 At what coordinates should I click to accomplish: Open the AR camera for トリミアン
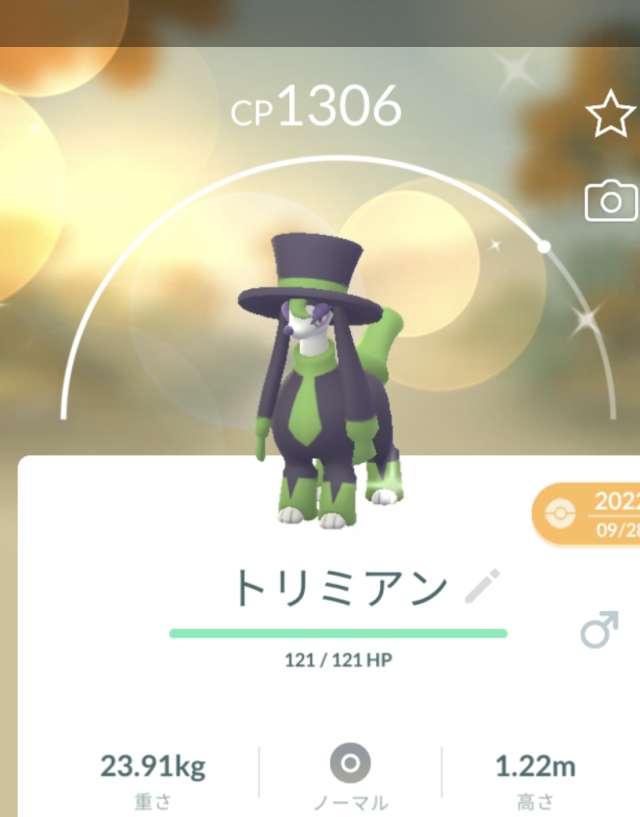pyautogui.click(x=610, y=203)
